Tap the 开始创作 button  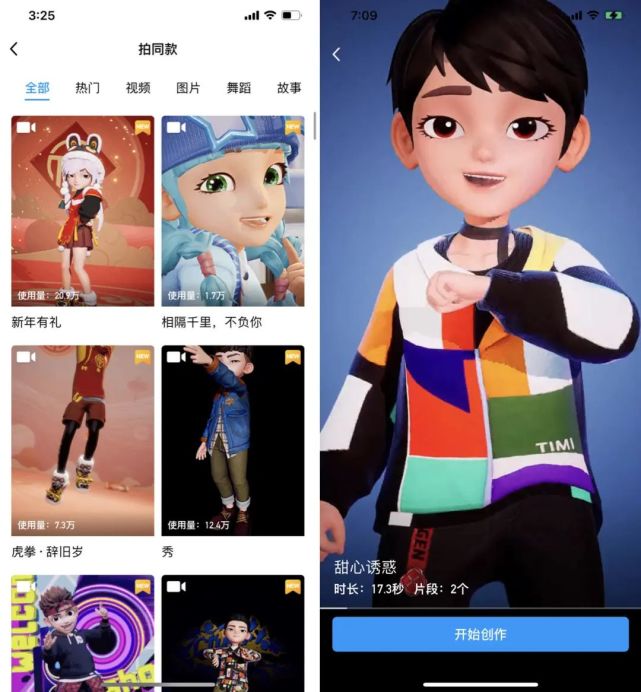click(480, 634)
